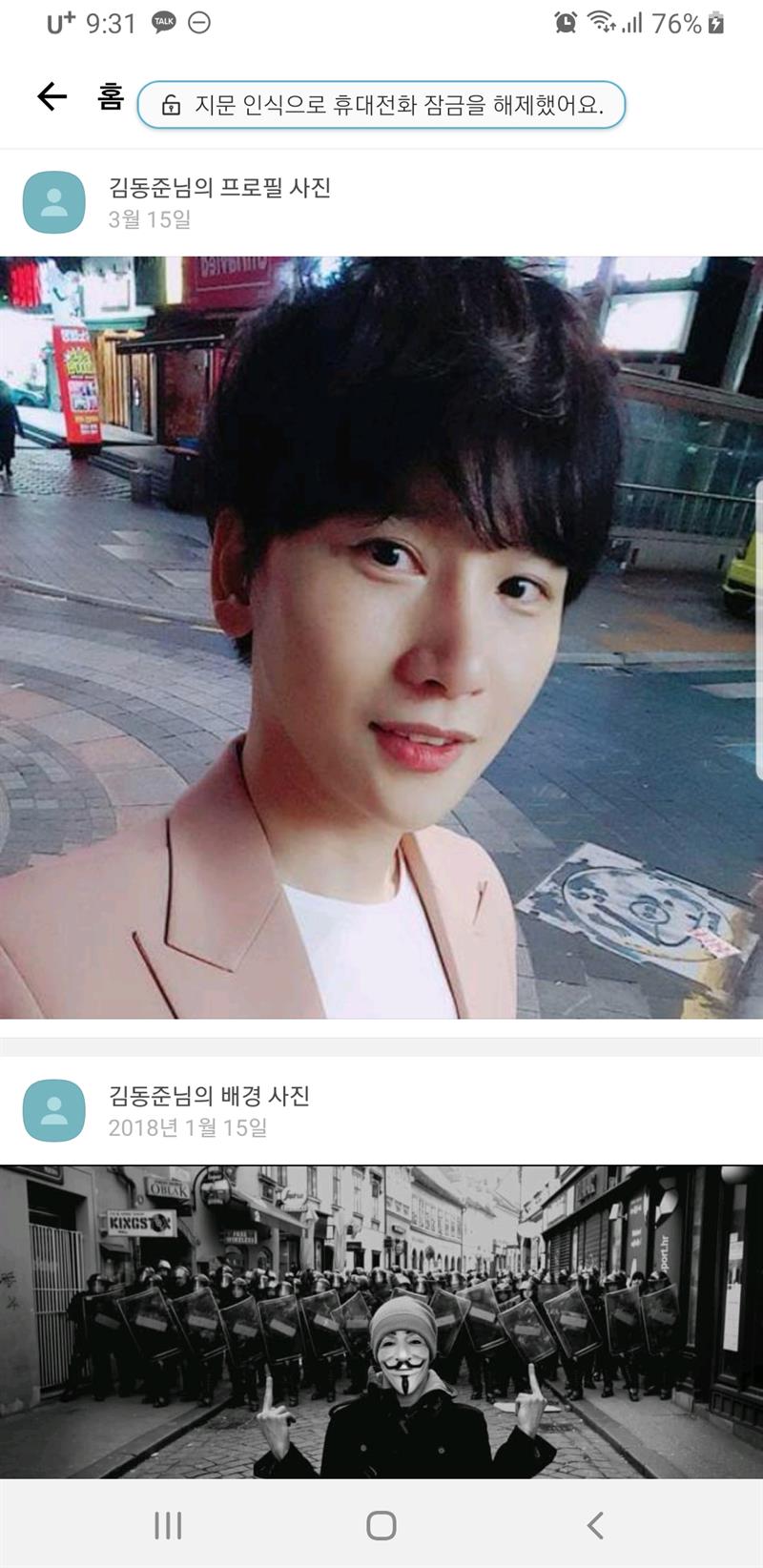Dismiss the fingerprint unlock toast message
Viewport: 763px width, 1568px height.
click(x=381, y=105)
